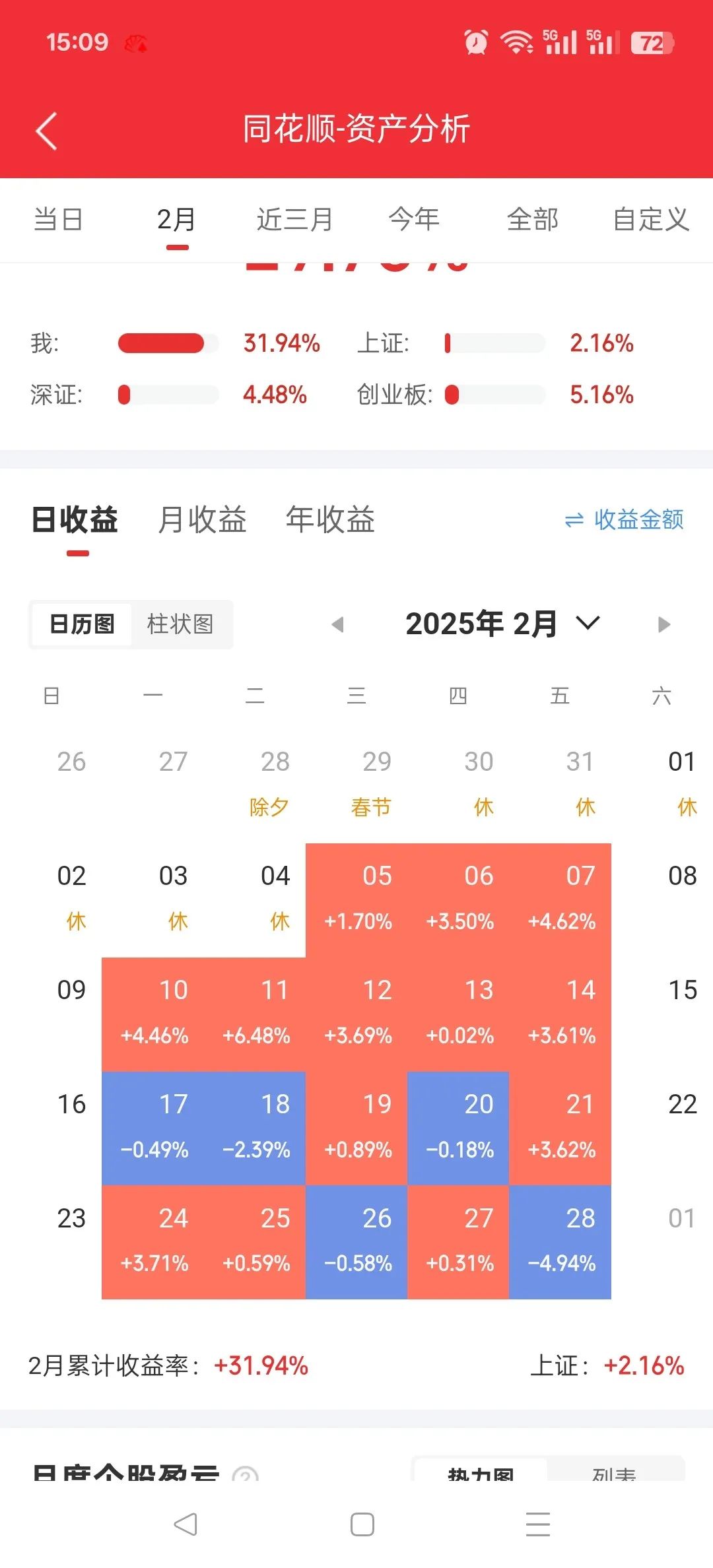Tap the system home button

362,1524
